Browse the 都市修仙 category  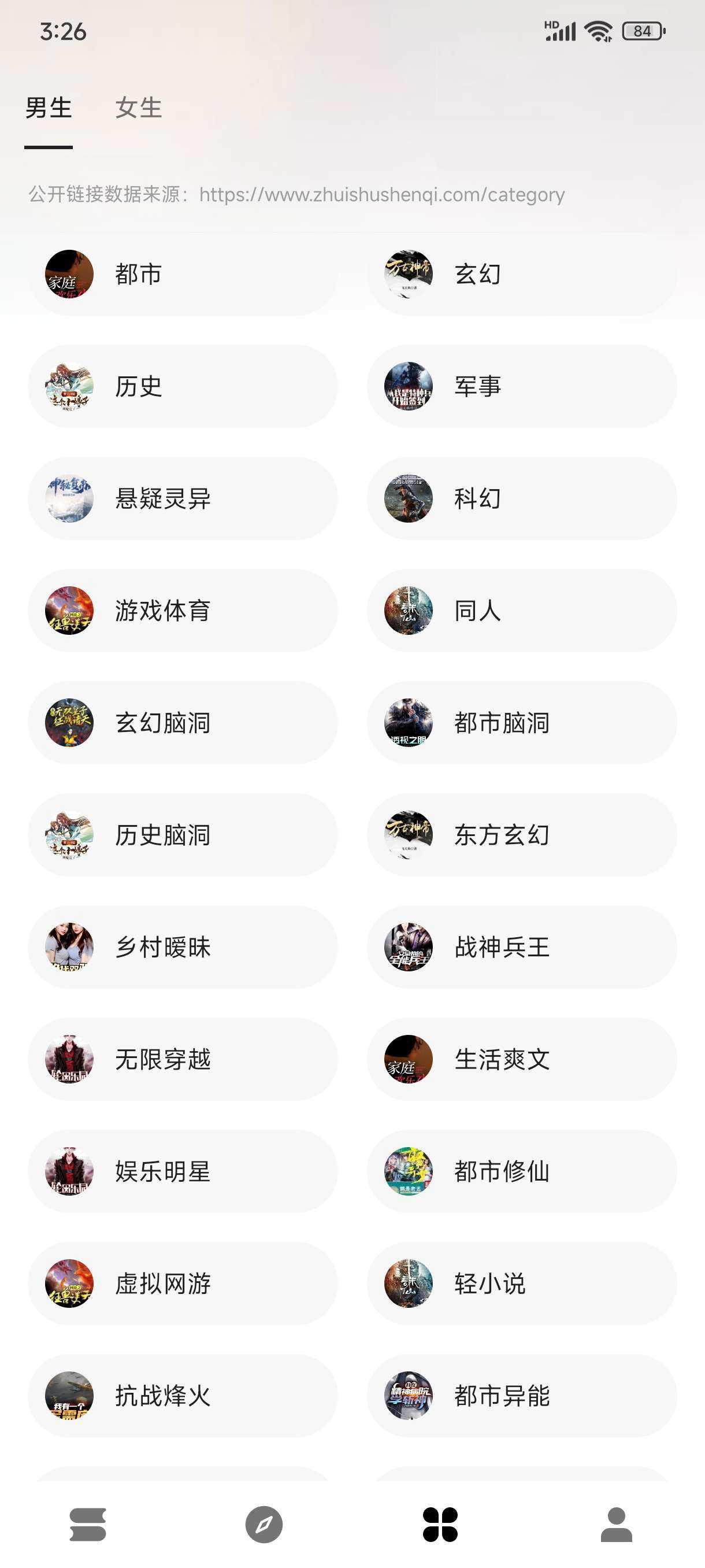tap(521, 1171)
